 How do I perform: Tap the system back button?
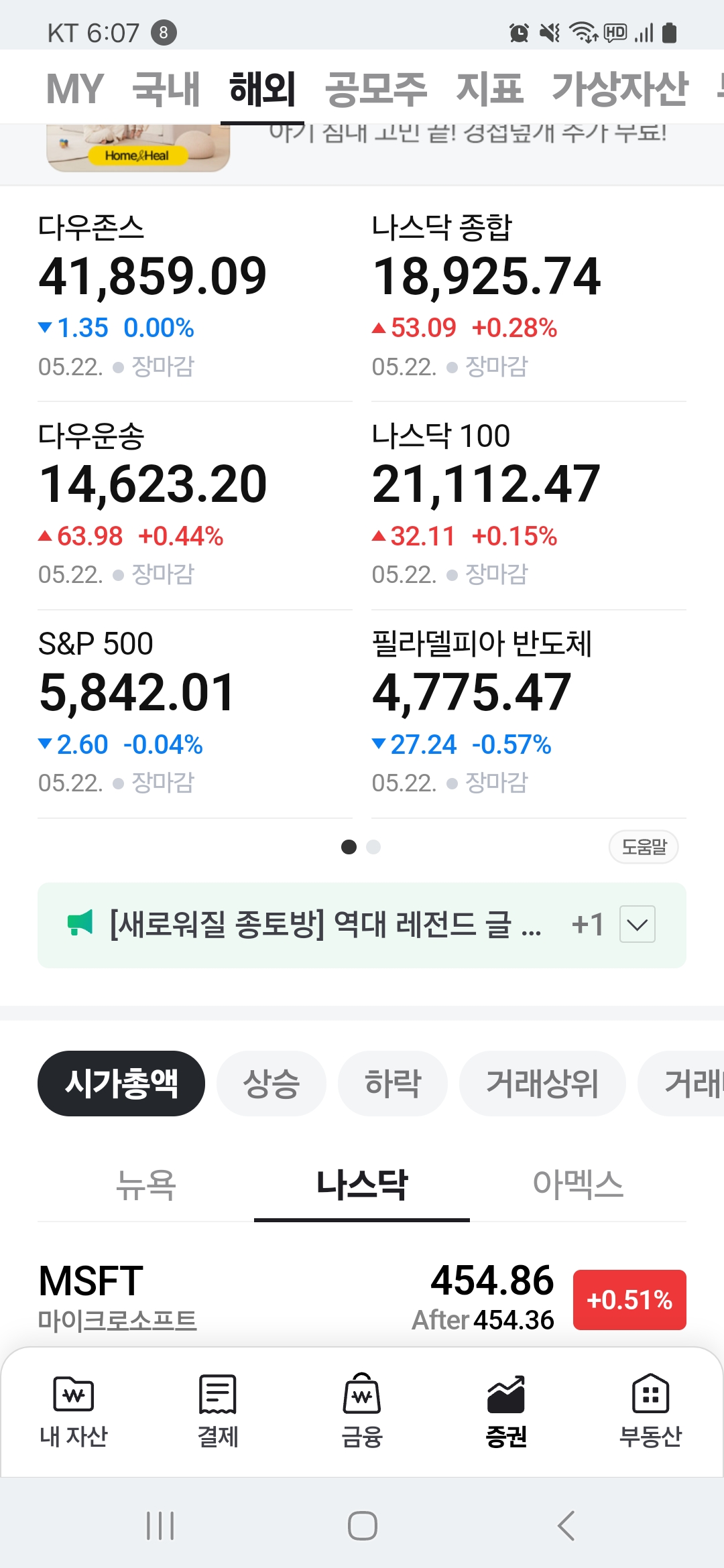coord(566,1526)
